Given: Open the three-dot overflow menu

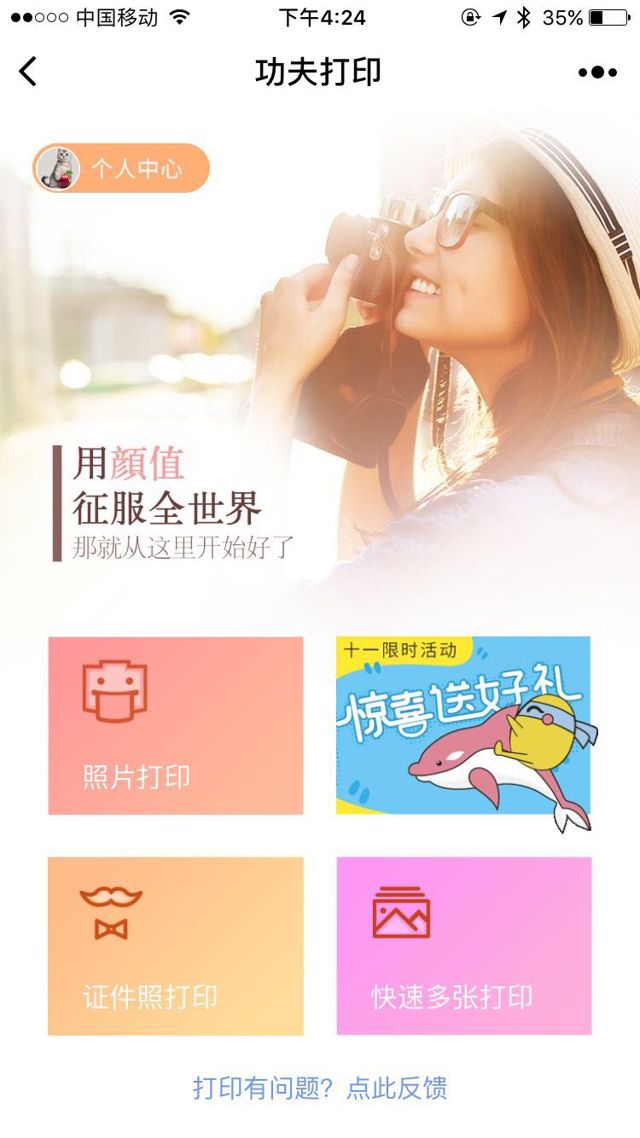Looking at the screenshot, I should pyautogui.click(x=597, y=72).
